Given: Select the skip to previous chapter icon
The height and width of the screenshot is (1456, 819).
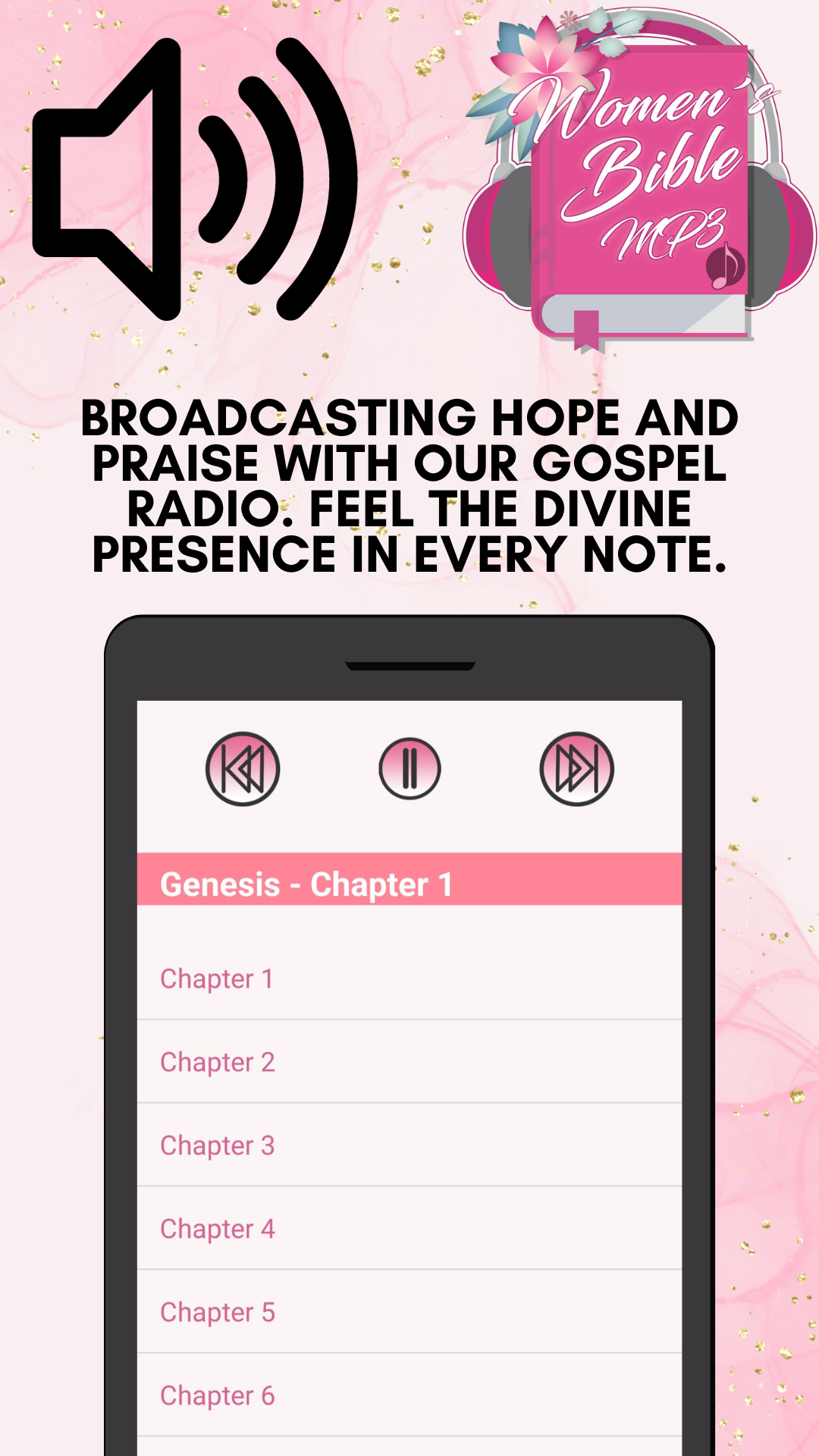Looking at the screenshot, I should pos(243,768).
